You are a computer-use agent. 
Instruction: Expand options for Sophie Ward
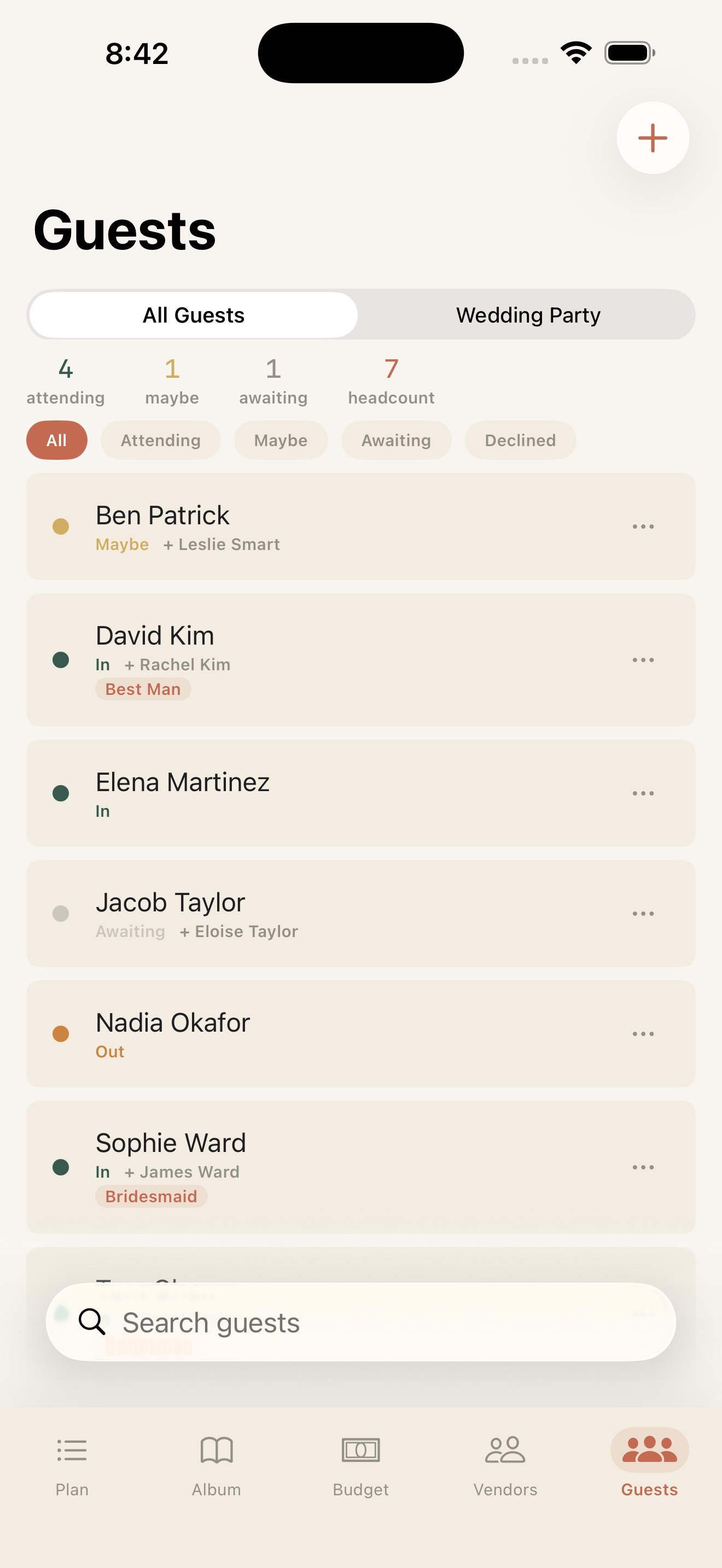[643, 1167]
